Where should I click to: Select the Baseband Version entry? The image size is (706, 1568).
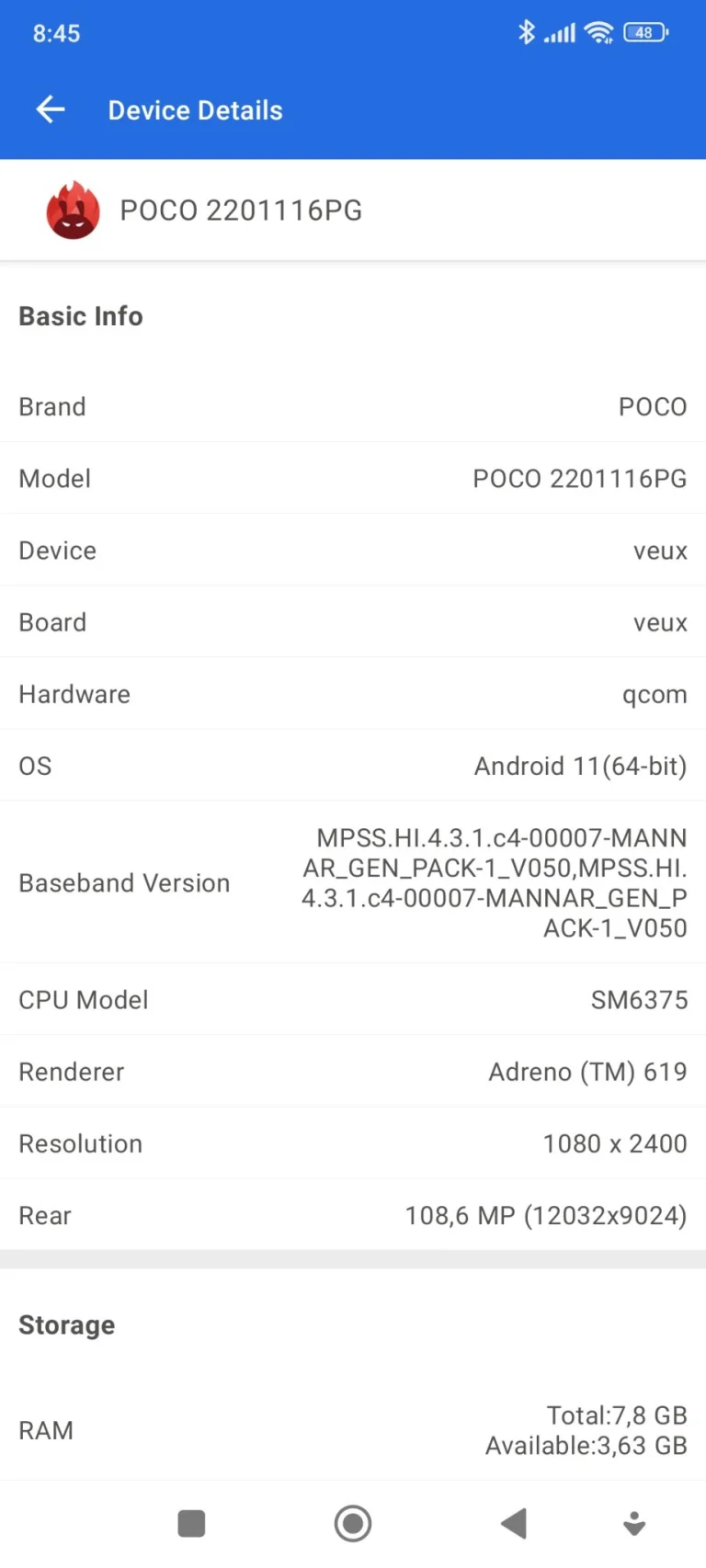(x=353, y=882)
